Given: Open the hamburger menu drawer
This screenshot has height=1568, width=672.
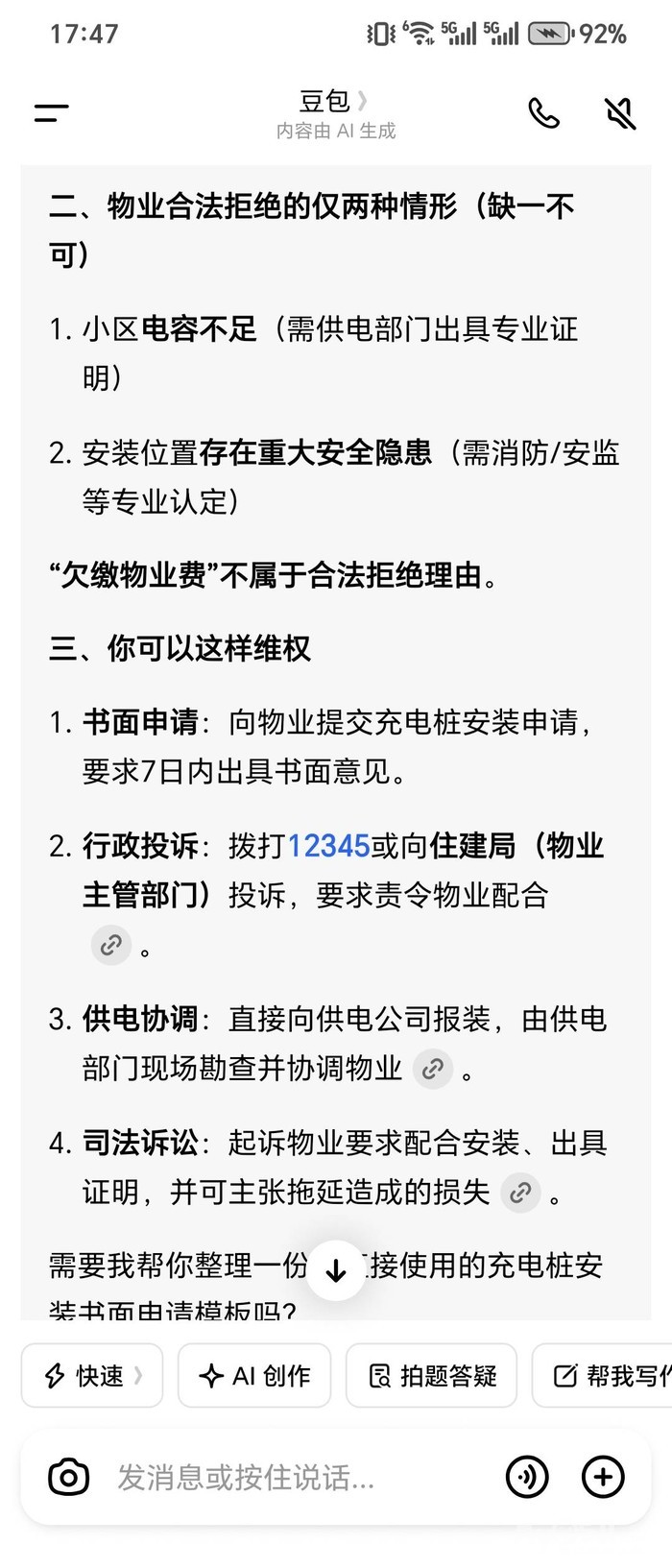Looking at the screenshot, I should coord(51,113).
